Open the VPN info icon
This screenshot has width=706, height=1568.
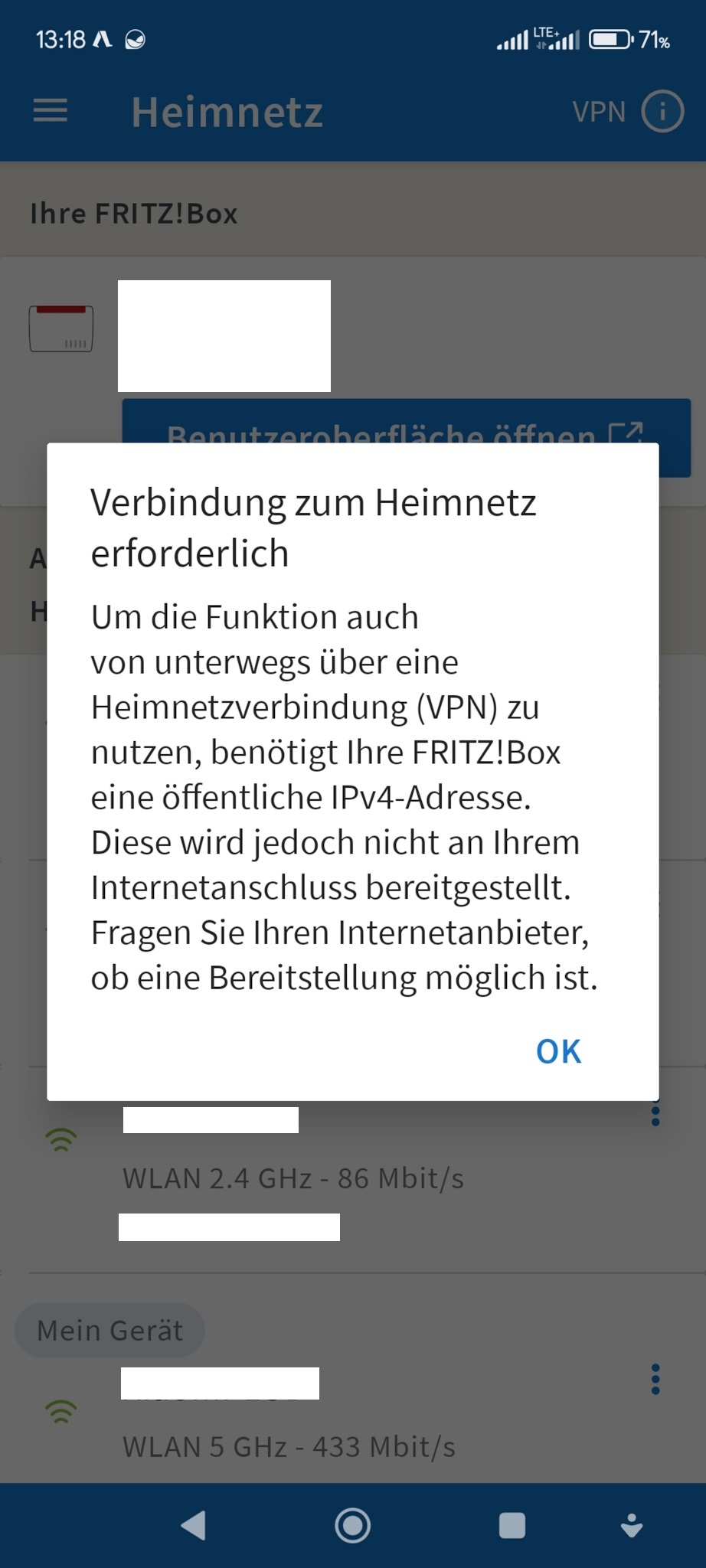662,112
